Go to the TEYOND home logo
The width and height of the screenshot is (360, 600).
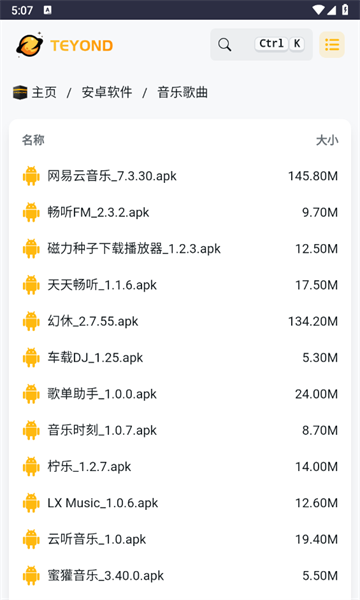point(65,45)
